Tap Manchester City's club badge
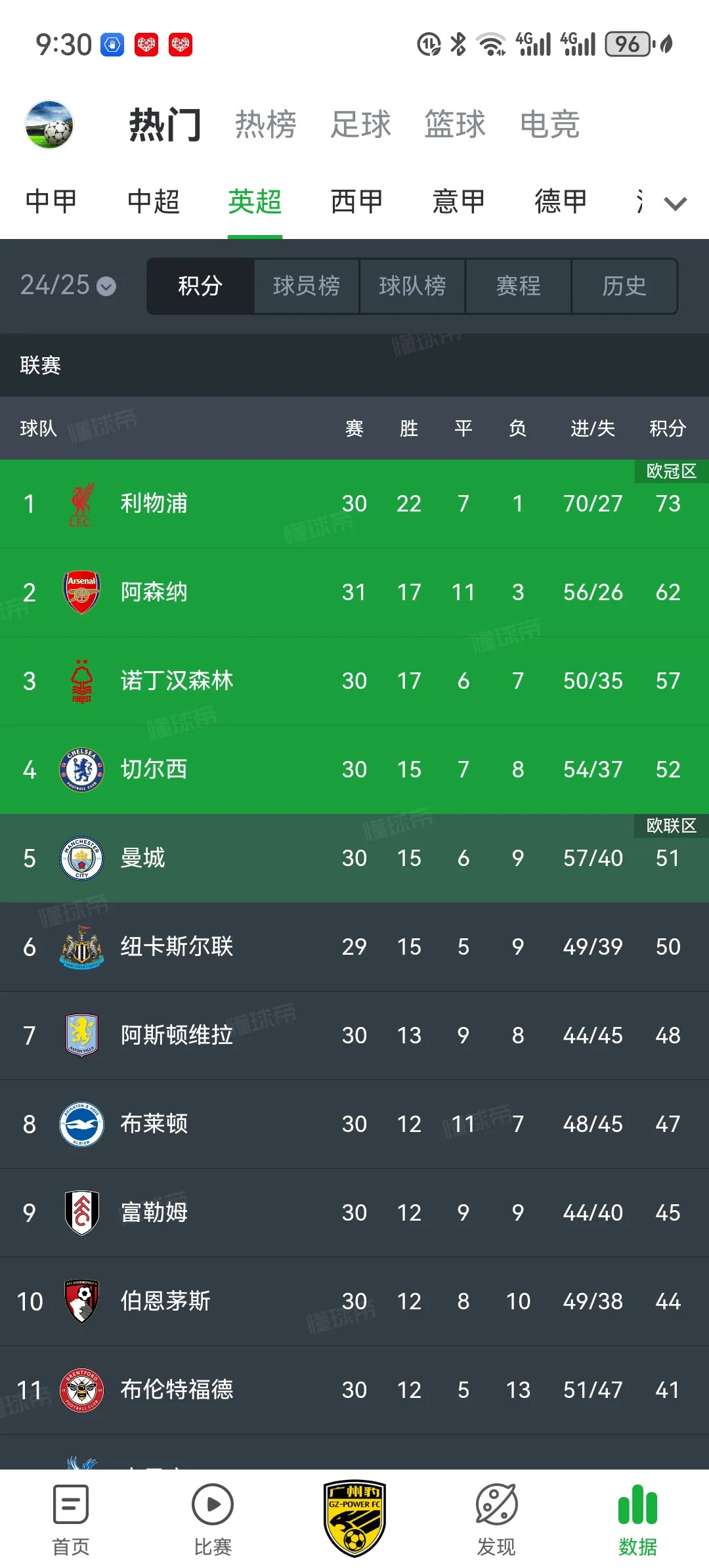 pyautogui.click(x=80, y=858)
